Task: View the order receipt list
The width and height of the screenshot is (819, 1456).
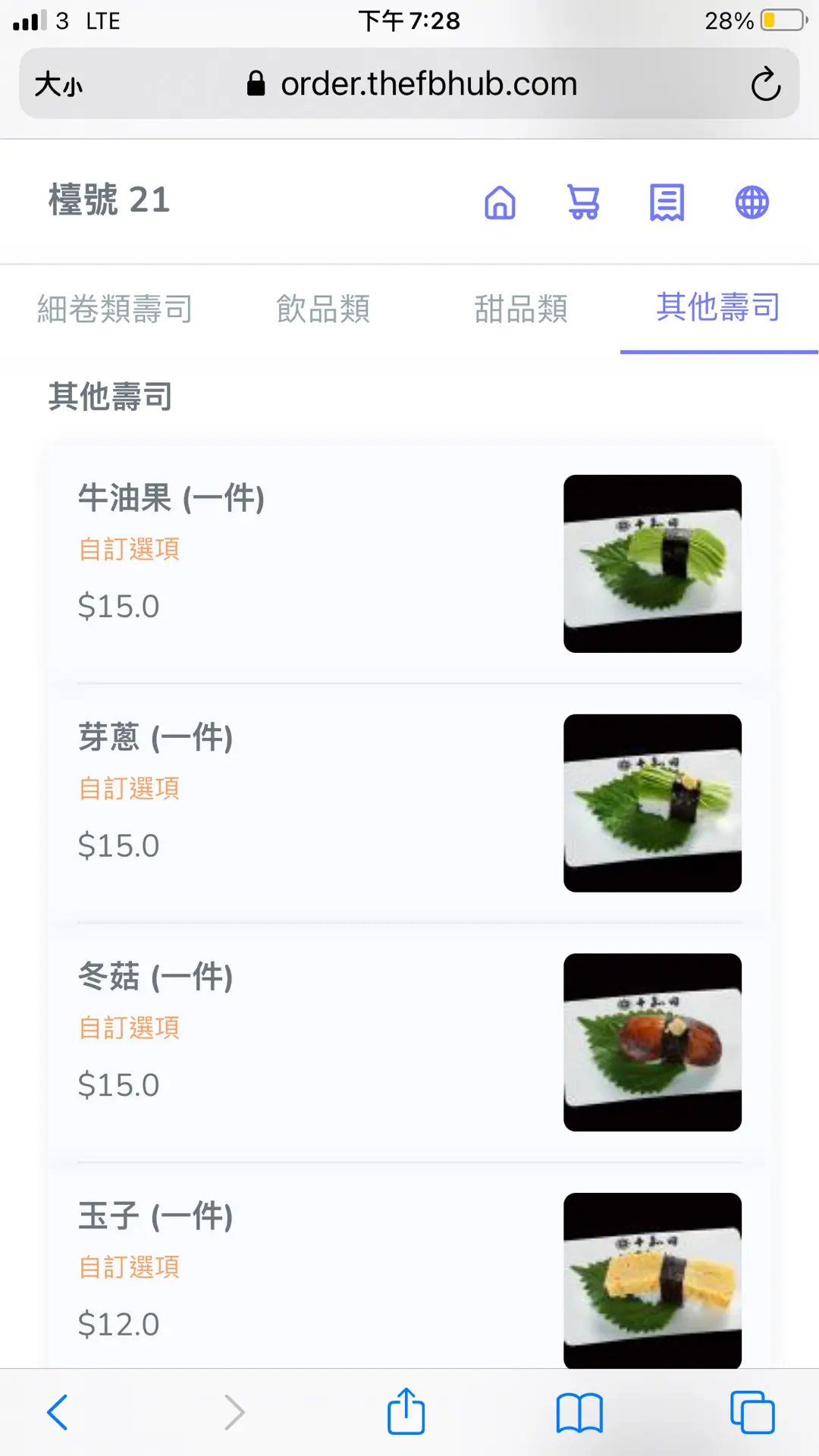Action: (667, 202)
